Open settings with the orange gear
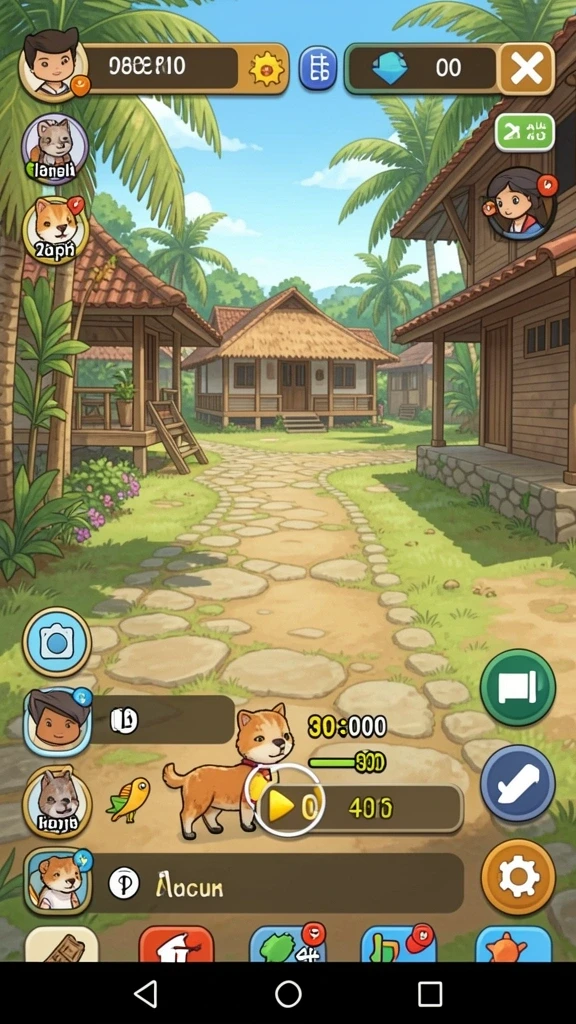The height and width of the screenshot is (1024, 576). pos(519,877)
